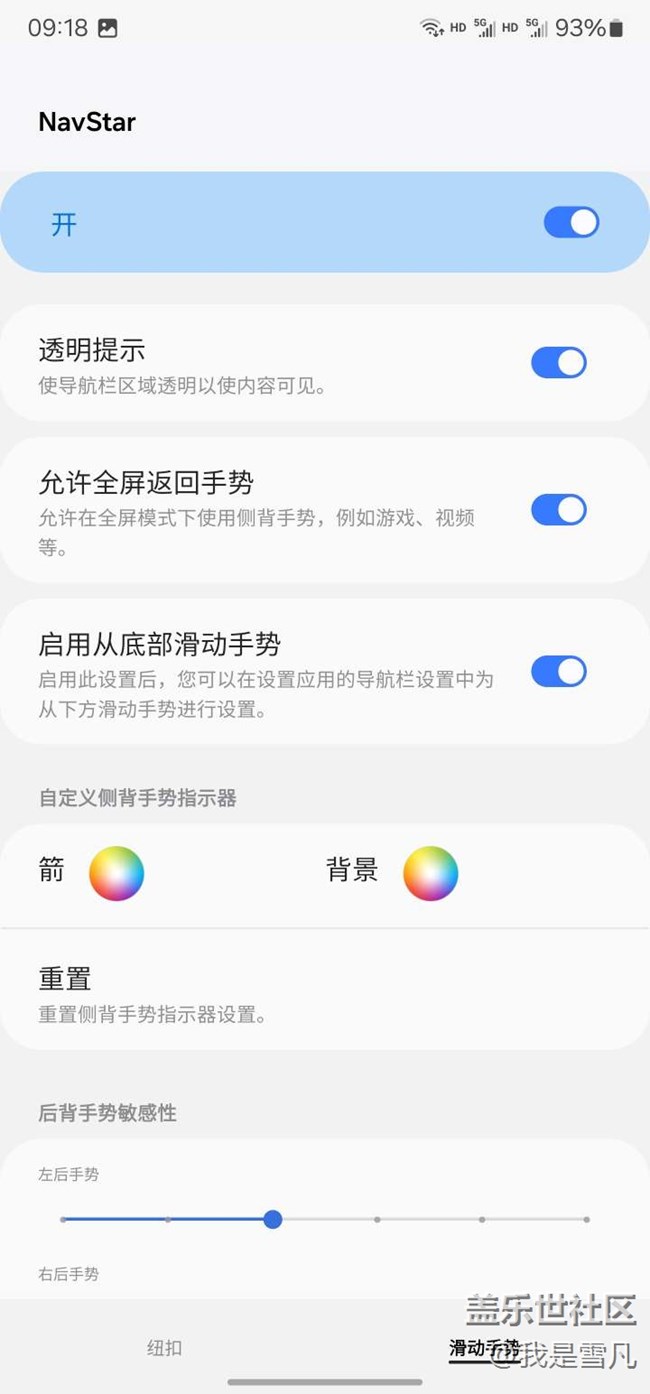Switch to the 纽扣 tab
Screen dimensions: 650x1394
click(165, 1348)
